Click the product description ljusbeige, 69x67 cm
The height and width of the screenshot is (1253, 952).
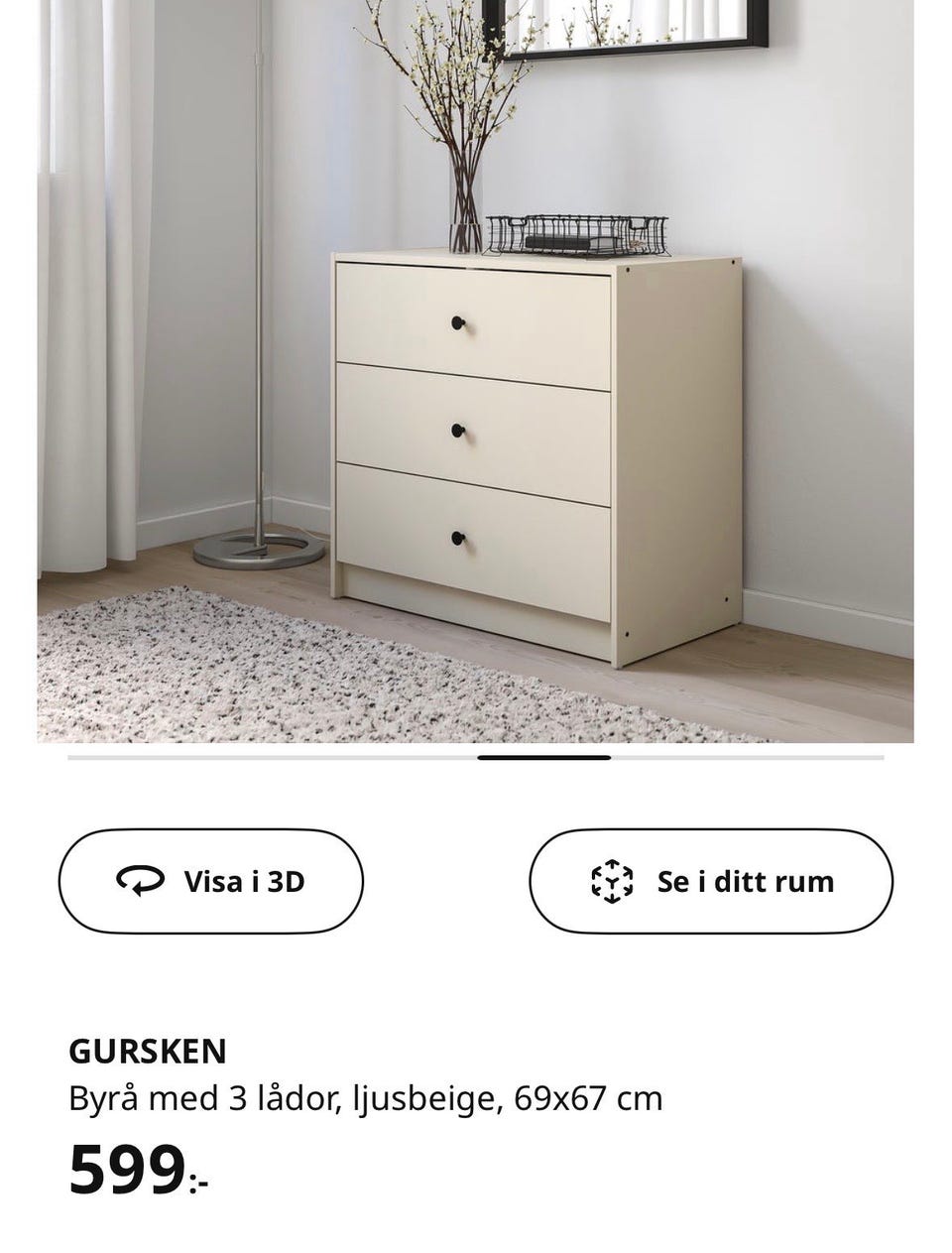pyautogui.click(x=367, y=1096)
